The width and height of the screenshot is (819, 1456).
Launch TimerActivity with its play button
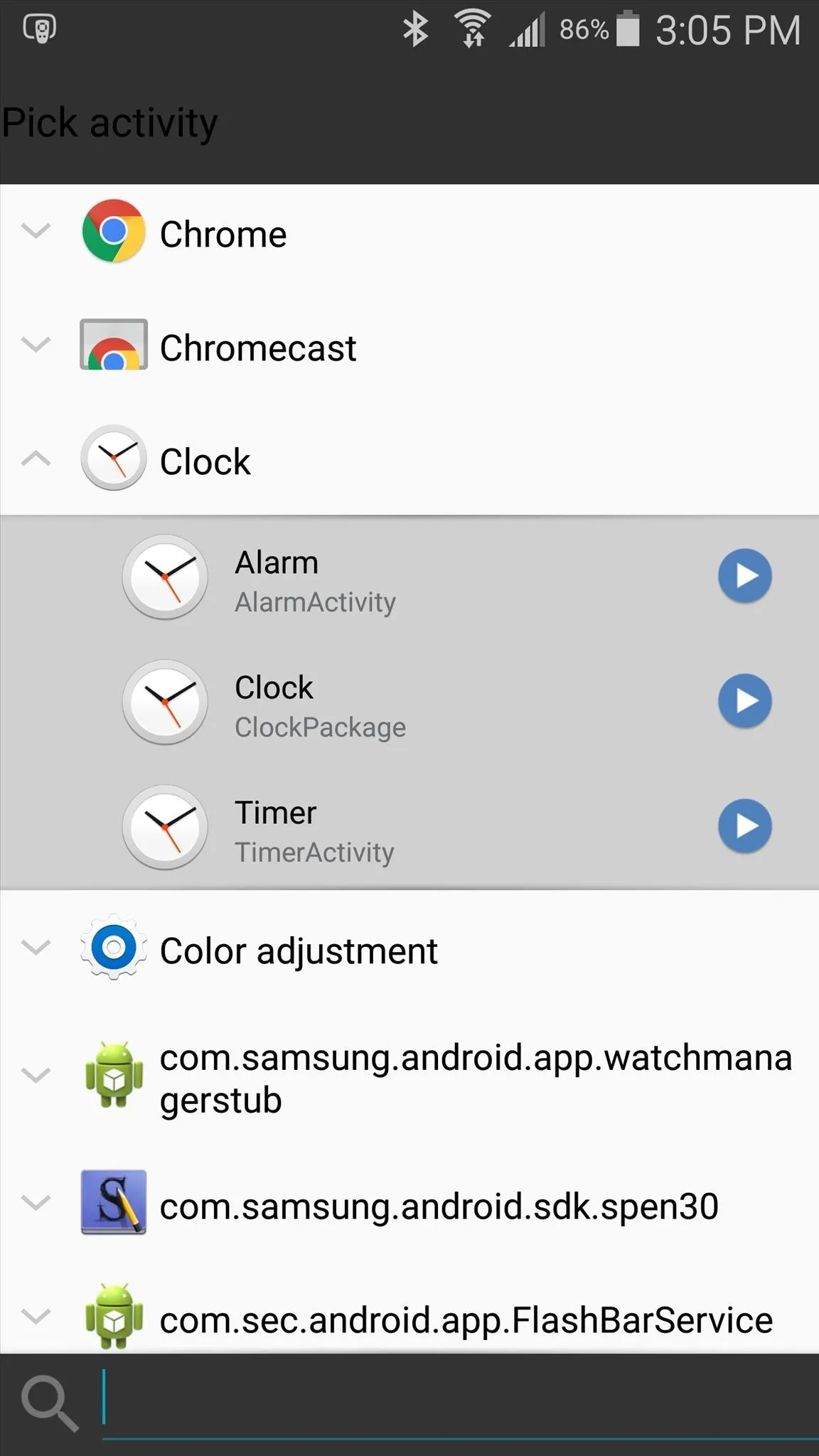[744, 826]
